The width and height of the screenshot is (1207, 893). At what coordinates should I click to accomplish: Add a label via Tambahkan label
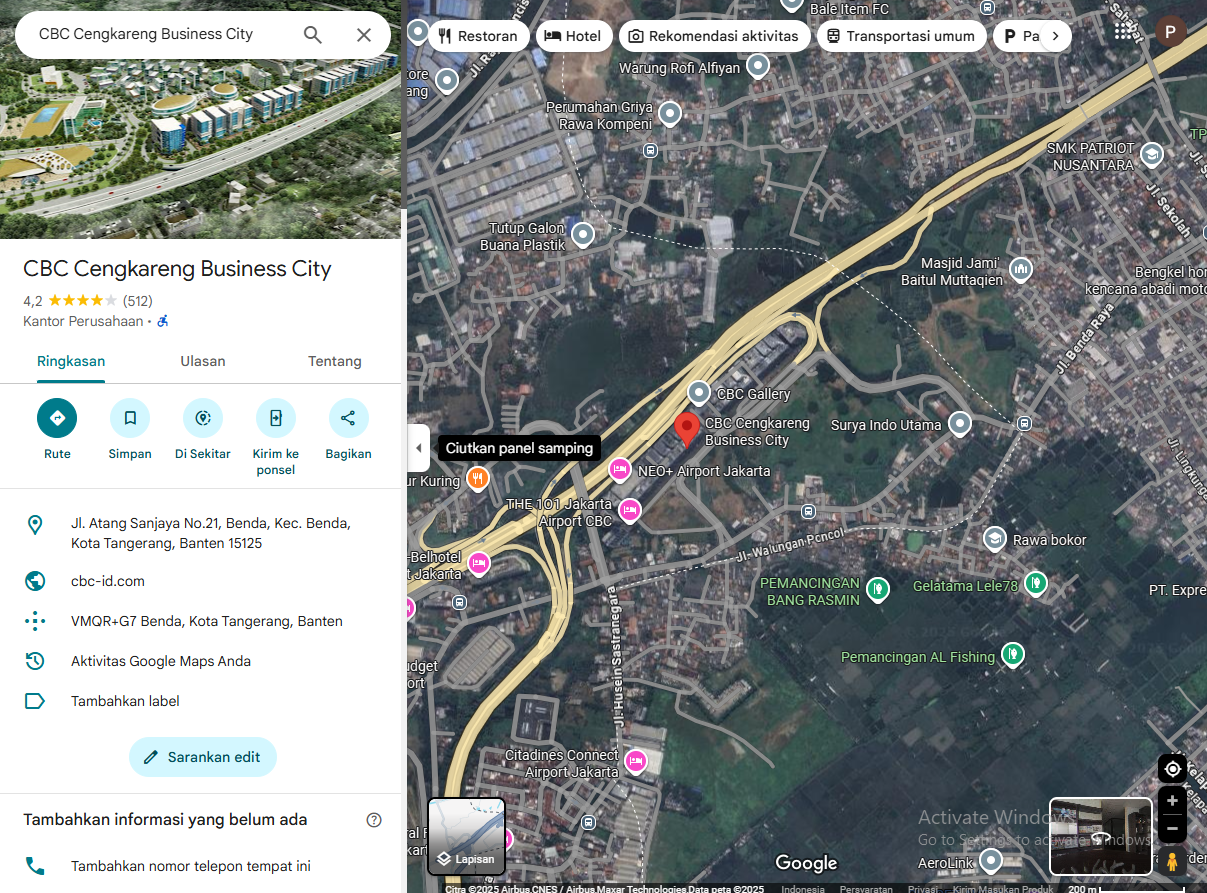[x=125, y=701]
